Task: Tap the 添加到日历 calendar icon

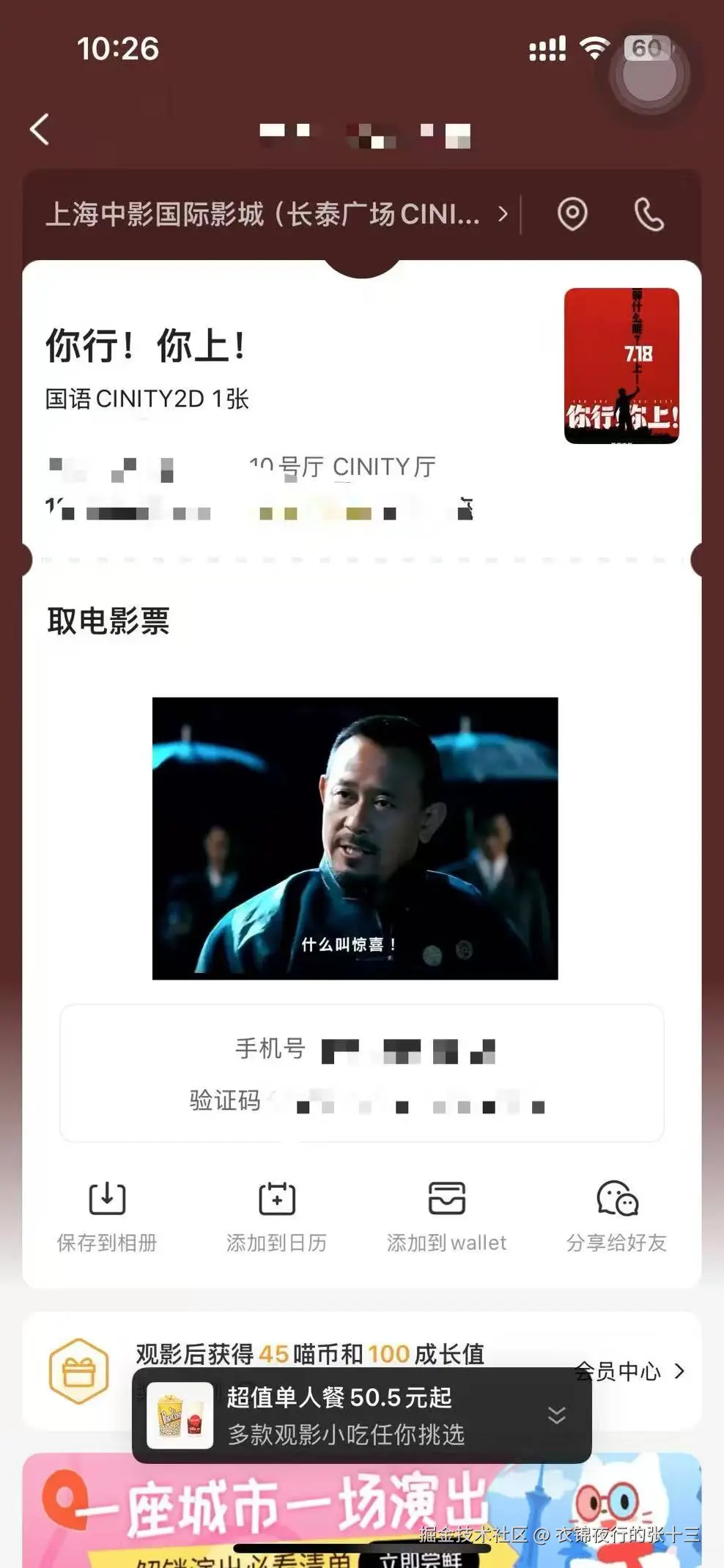Action: 276,1199
